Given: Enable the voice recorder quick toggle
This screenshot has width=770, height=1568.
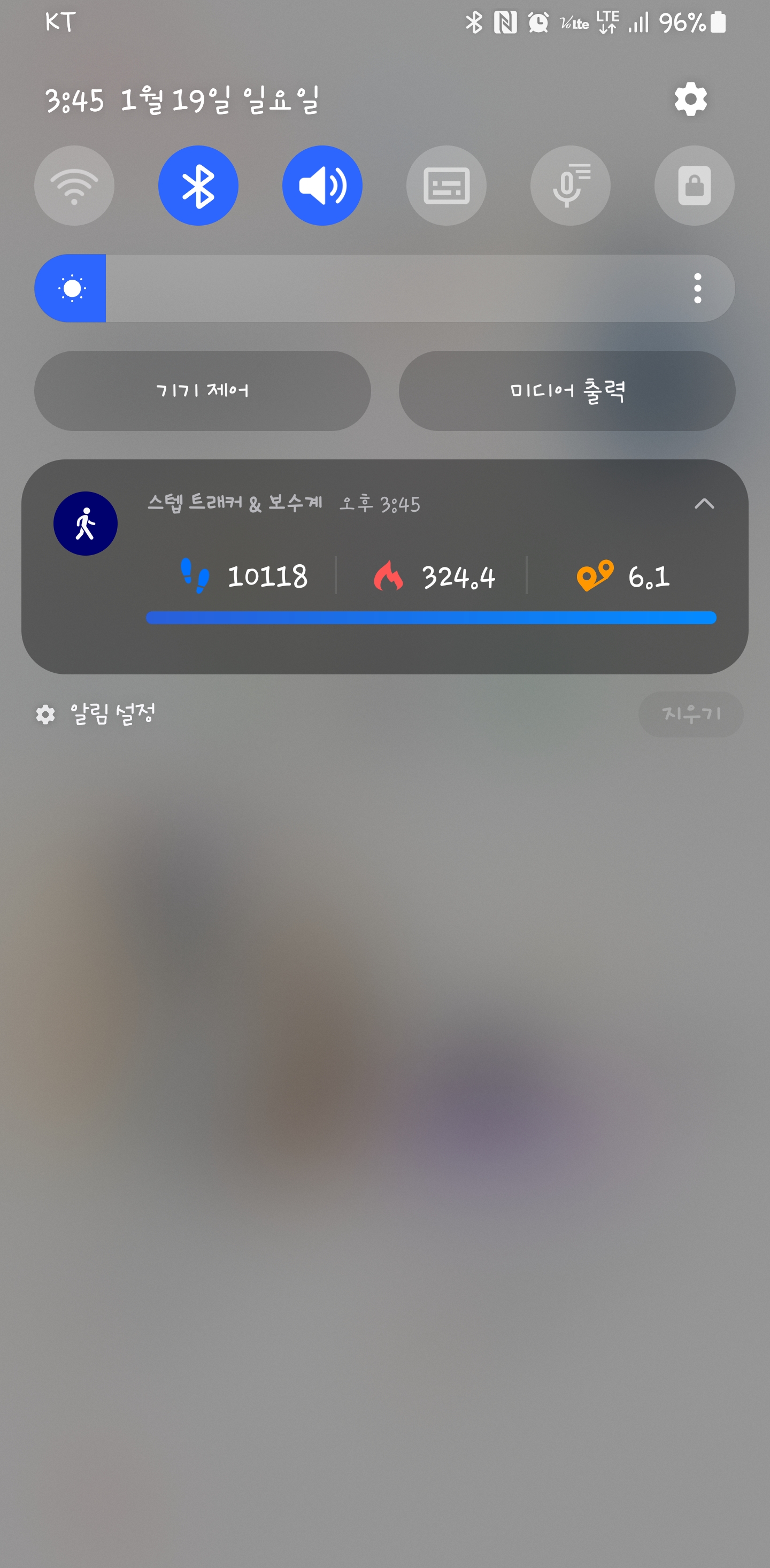Looking at the screenshot, I should point(571,186).
